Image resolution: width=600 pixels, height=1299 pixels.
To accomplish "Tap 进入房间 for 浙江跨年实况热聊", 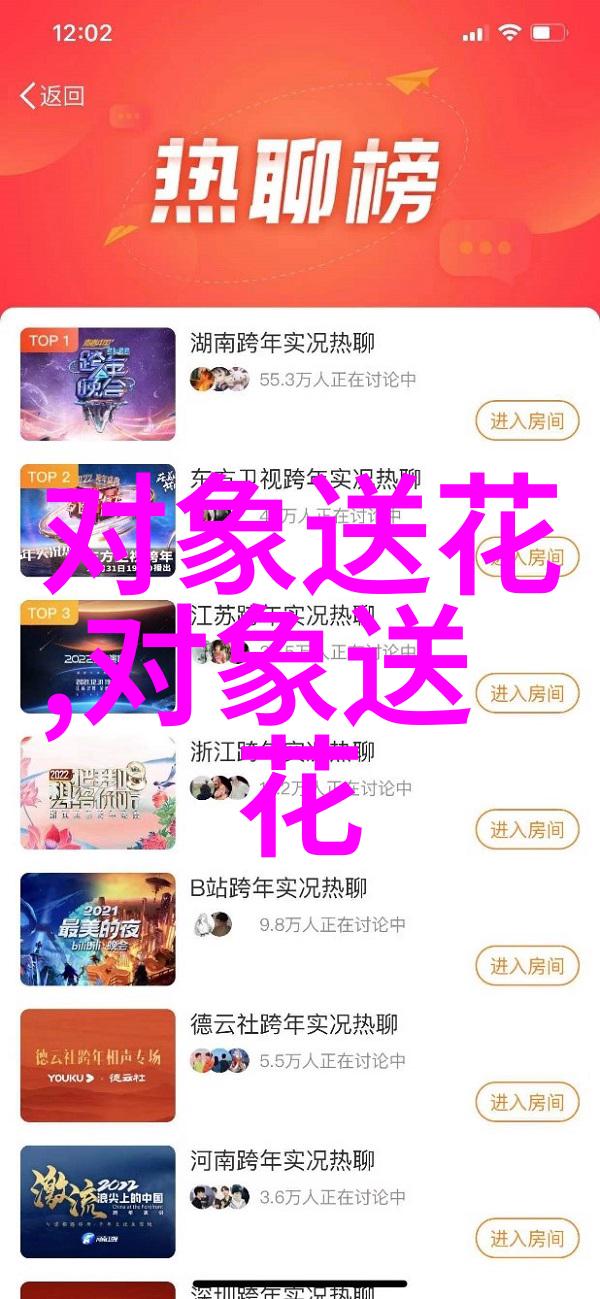I will (527, 829).
